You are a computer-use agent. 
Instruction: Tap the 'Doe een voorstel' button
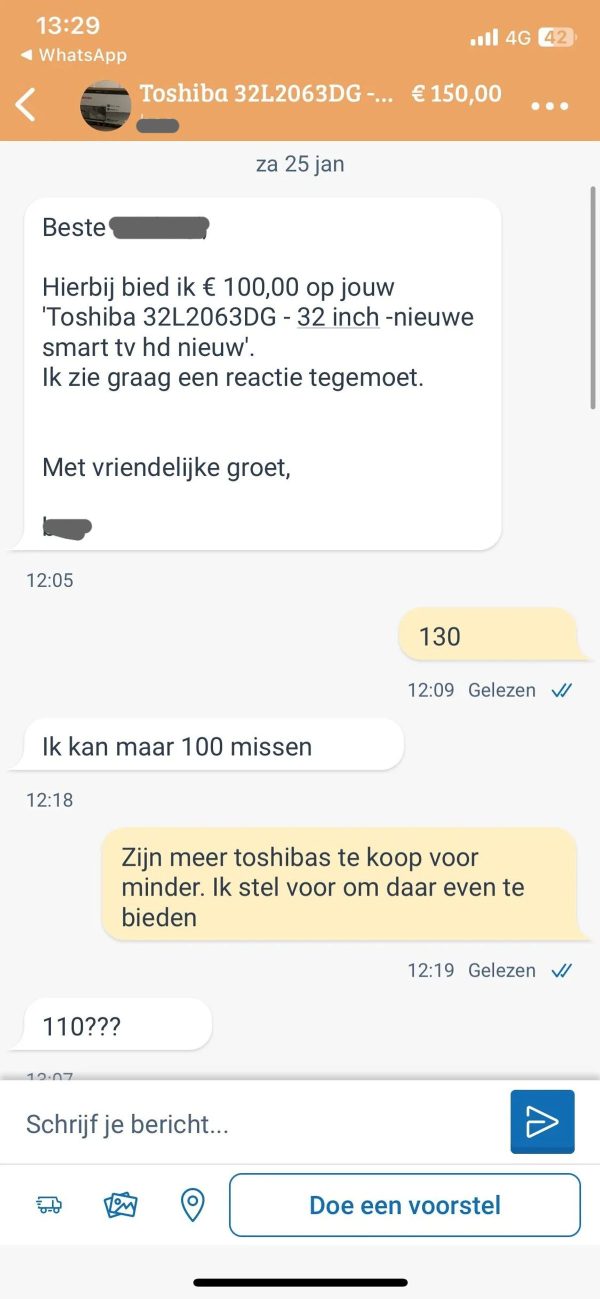pyautogui.click(x=405, y=1205)
